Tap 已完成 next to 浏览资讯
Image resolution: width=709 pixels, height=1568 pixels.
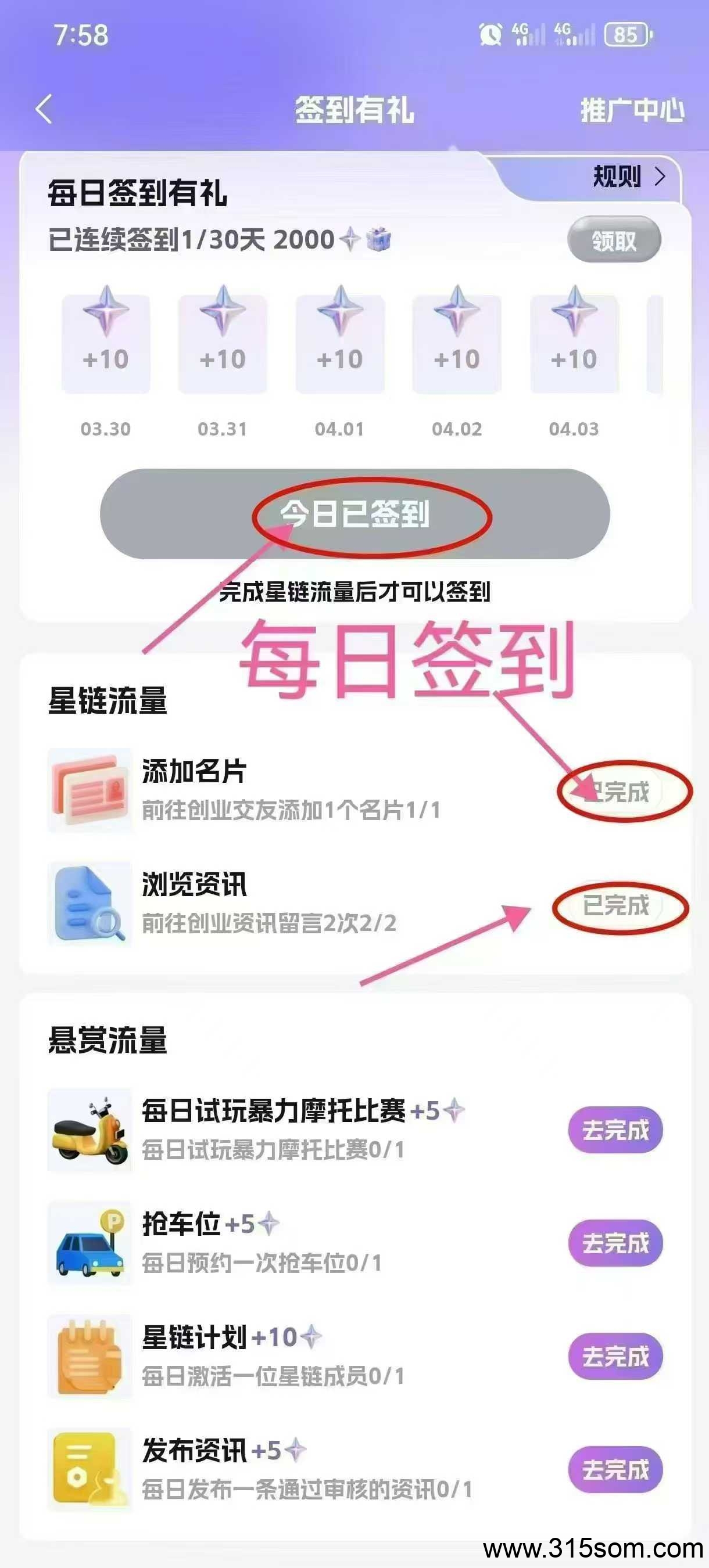(617, 905)
